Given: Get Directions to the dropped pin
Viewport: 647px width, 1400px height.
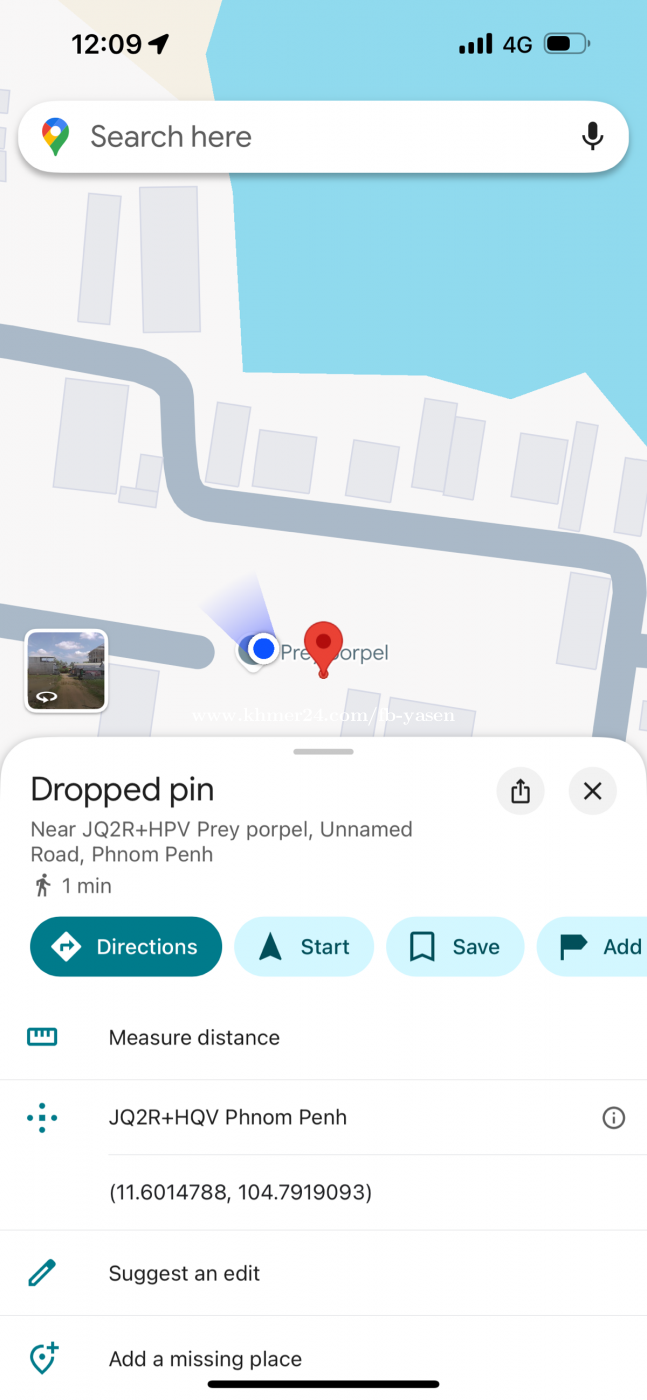Looking at the screenshot, I should tap(126, 947).
